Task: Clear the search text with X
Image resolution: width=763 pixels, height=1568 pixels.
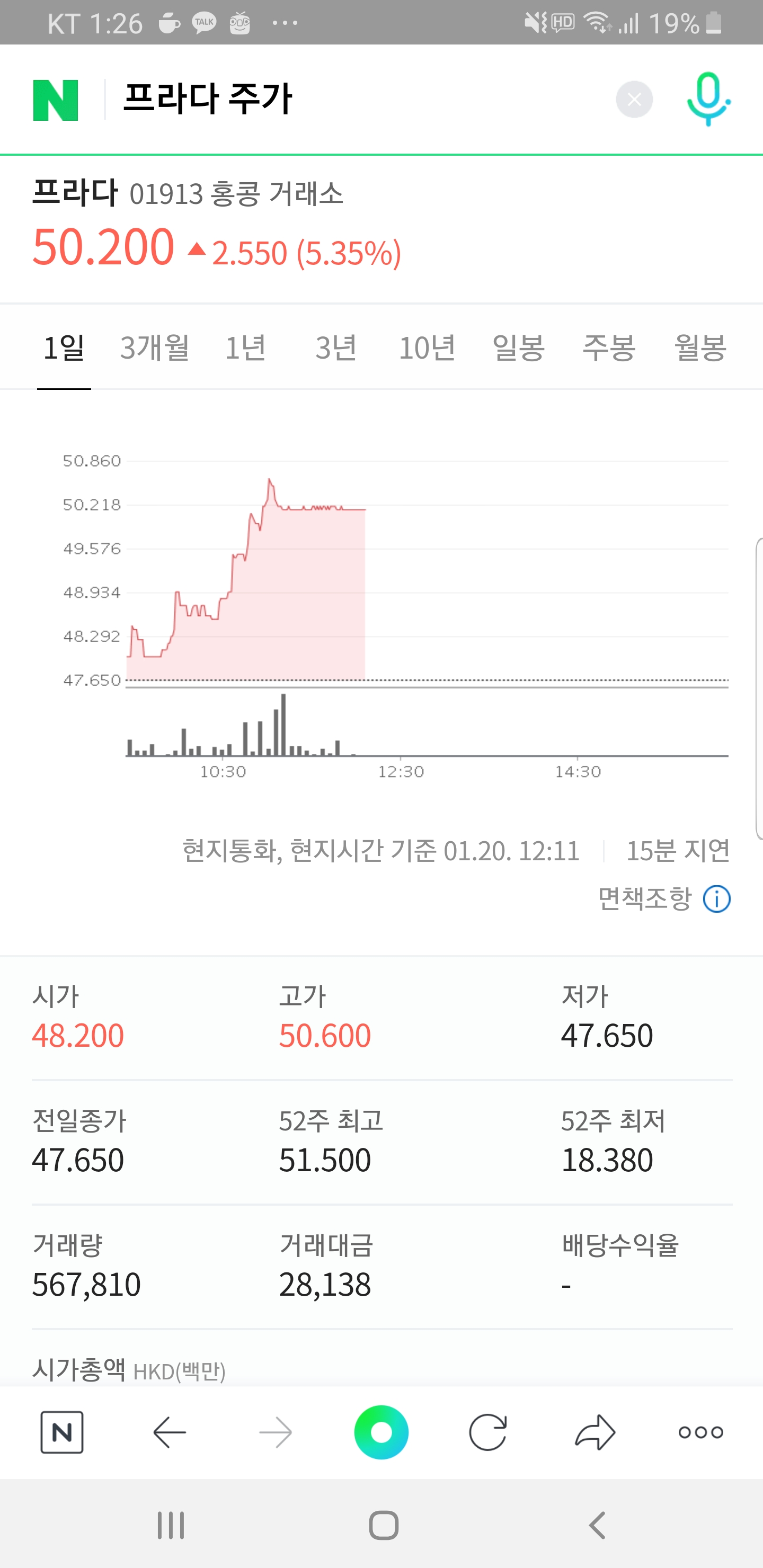Action: (x=634, y=99)
